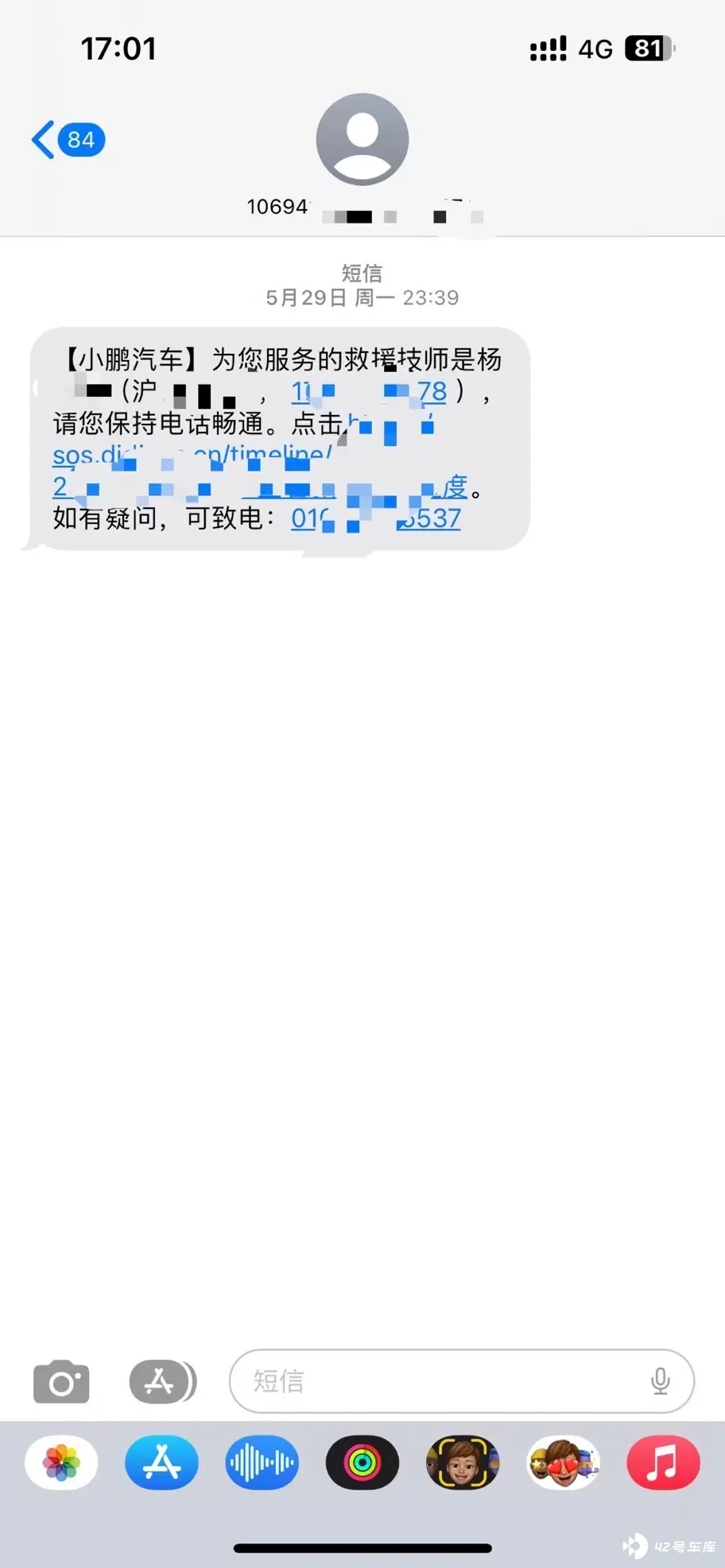This screenshot has height=1568, width=725.
Task: Open the Photos iMessage app
Action: 61,1463
